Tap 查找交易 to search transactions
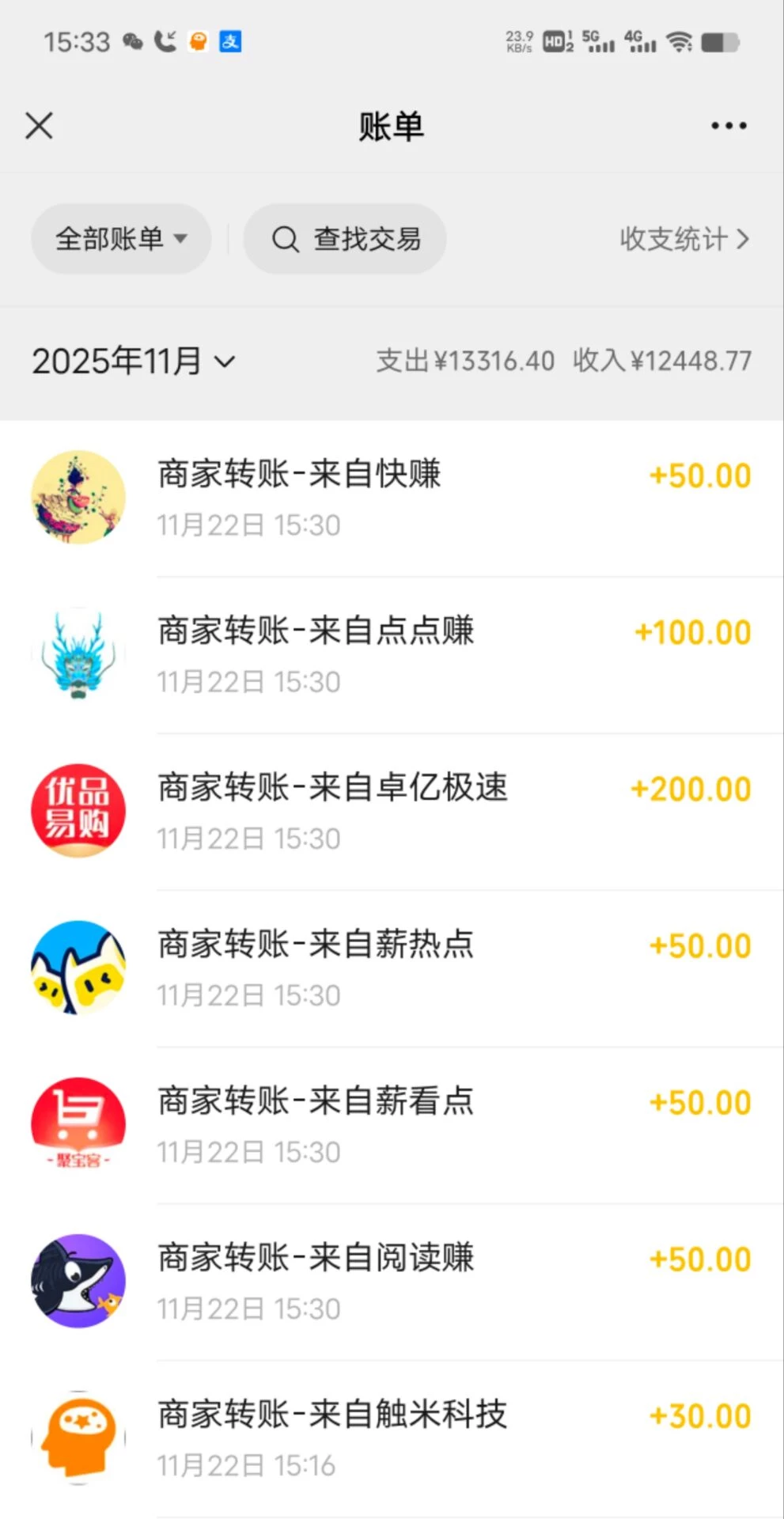 click(345, 239)
